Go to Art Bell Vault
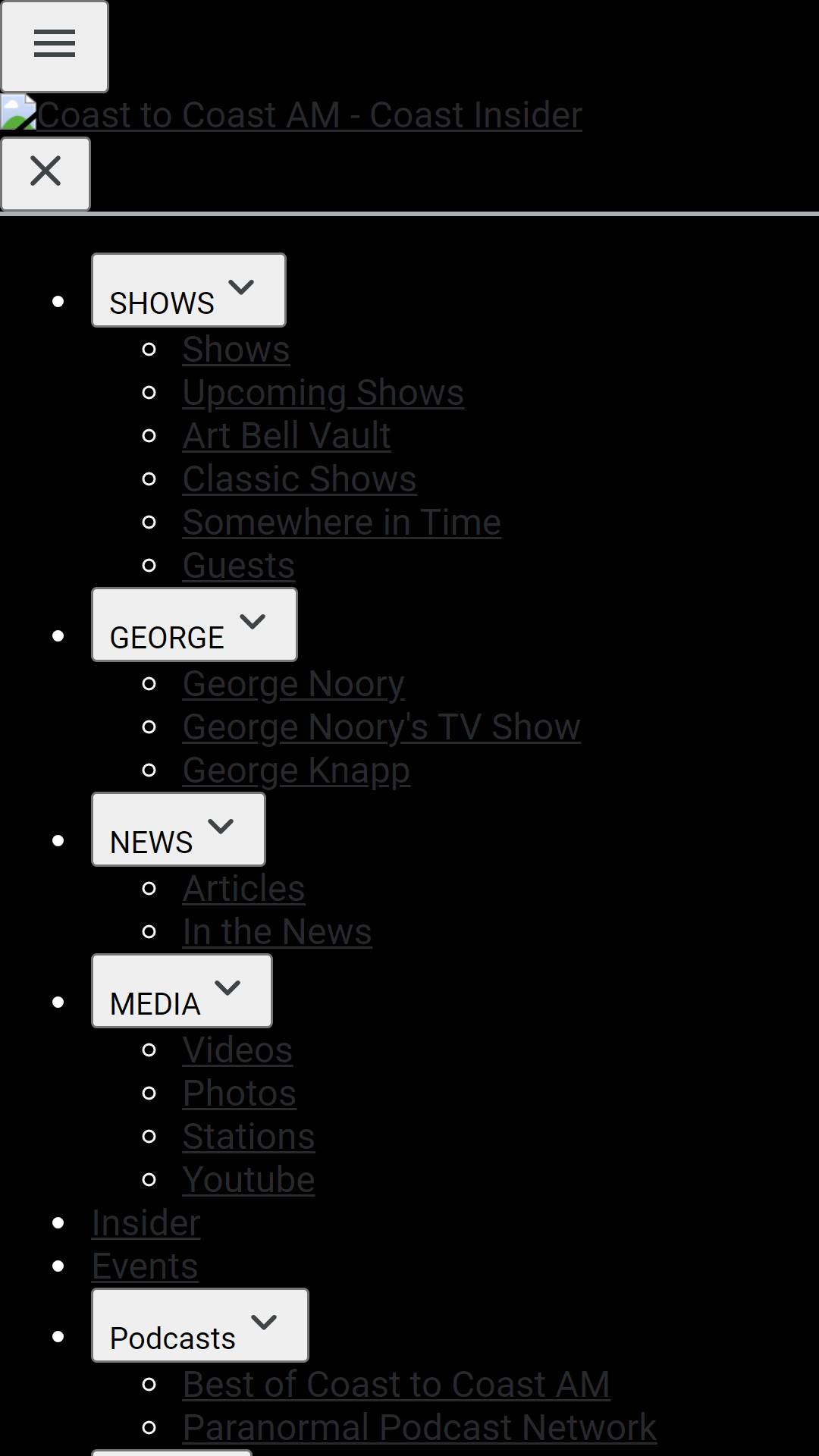819x1456 pixels. tap(287, 436)
